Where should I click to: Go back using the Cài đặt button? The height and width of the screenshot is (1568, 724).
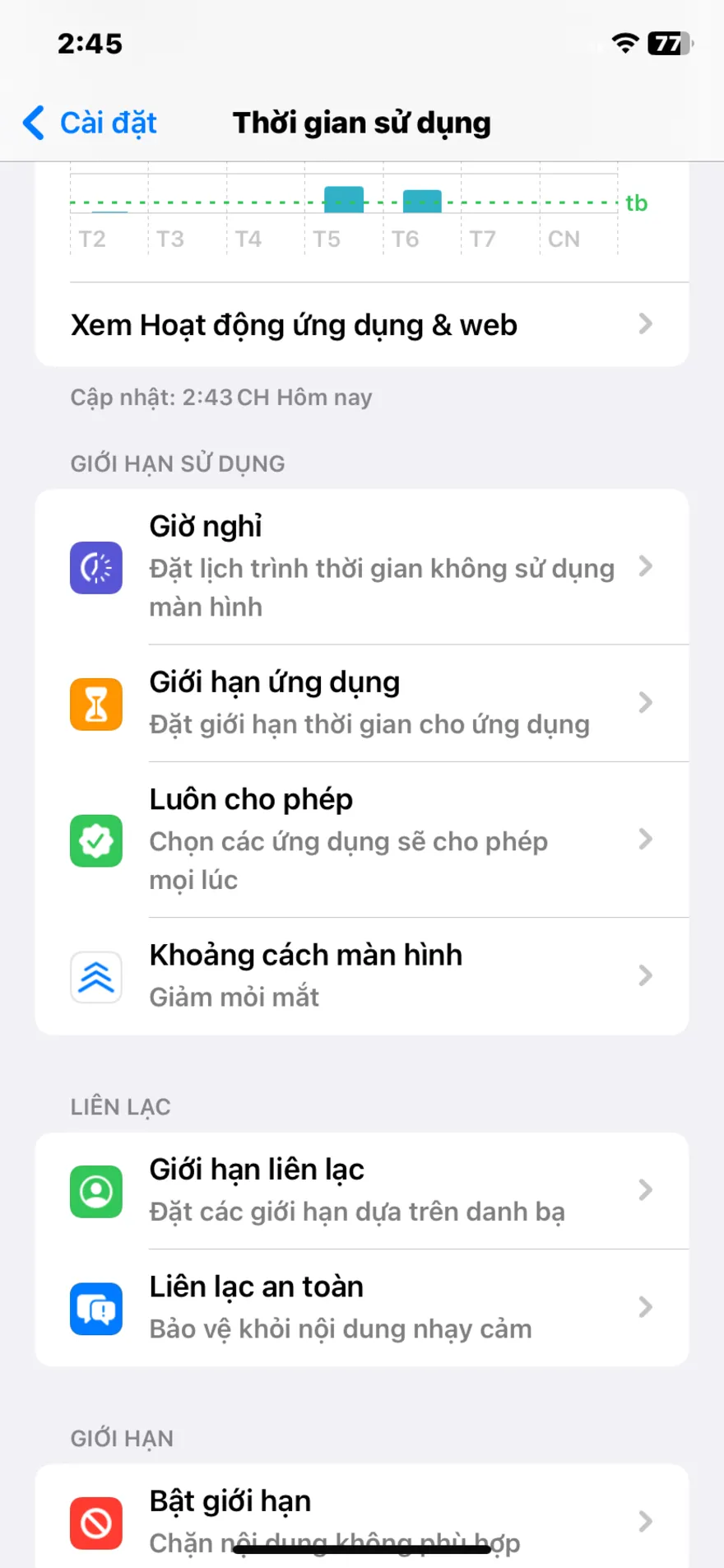pos(88,122)
